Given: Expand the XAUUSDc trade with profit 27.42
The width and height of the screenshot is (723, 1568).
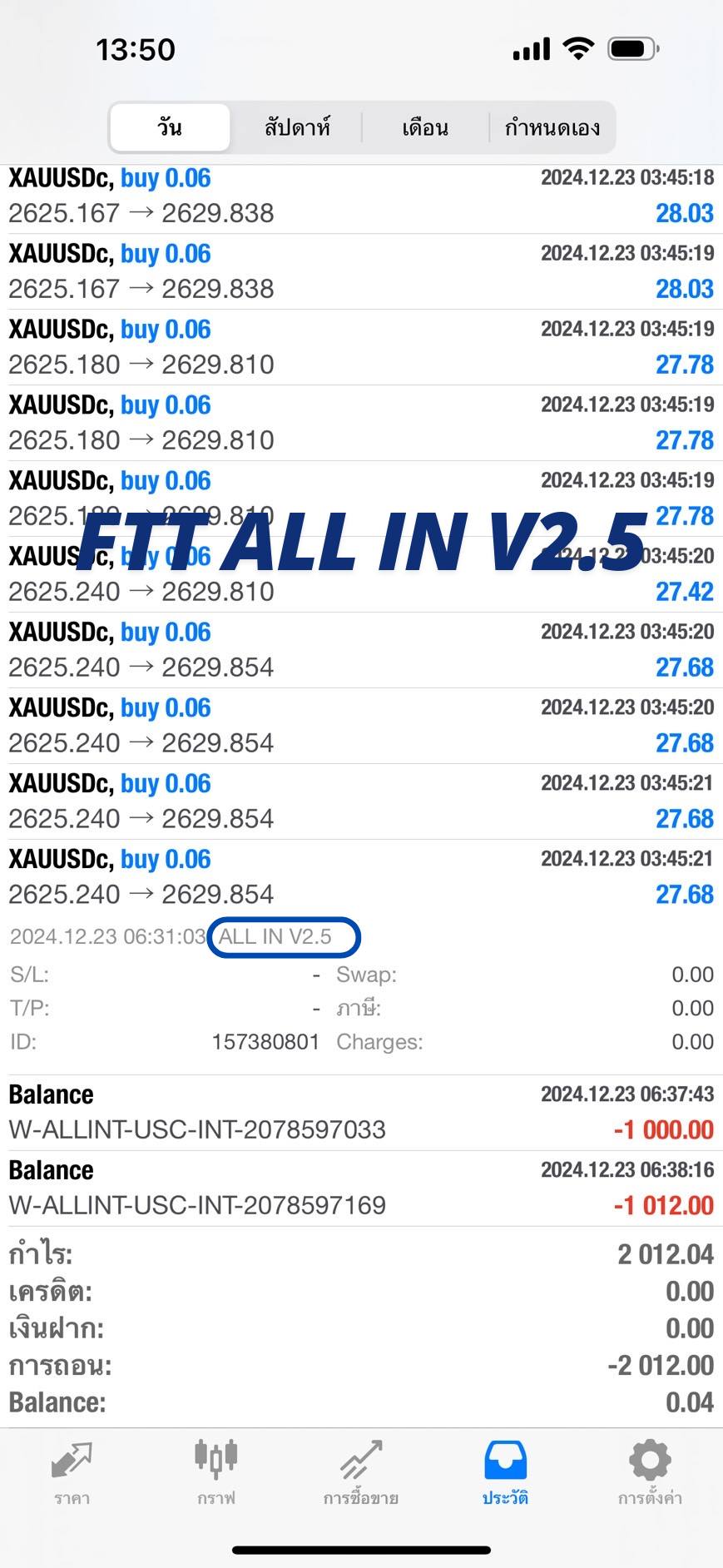Looking at the screenshot, I should click(x=361, y=575).
